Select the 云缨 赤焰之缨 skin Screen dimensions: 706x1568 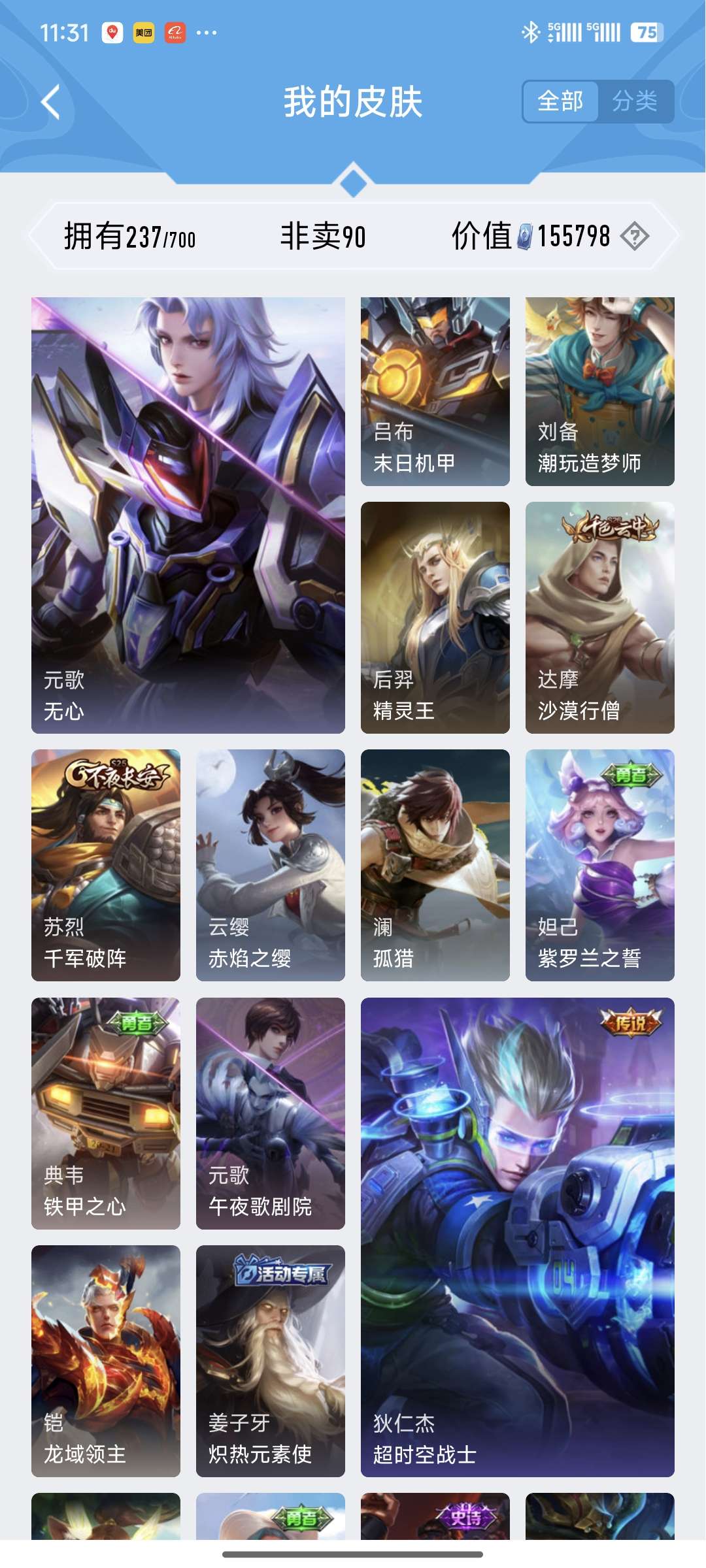pyautogui.click(x=270, y=865)
